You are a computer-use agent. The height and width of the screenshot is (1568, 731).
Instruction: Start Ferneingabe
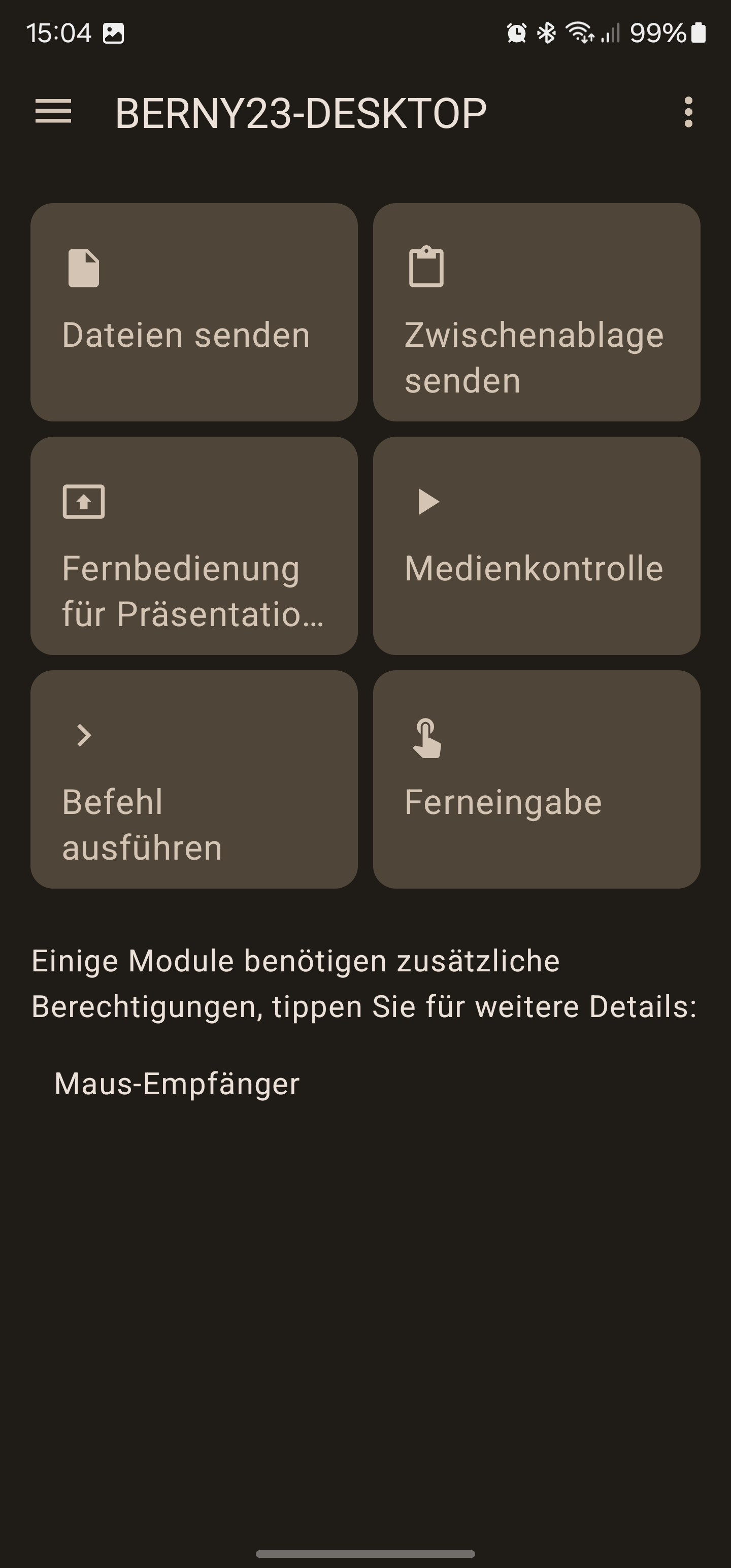[536, 779]
